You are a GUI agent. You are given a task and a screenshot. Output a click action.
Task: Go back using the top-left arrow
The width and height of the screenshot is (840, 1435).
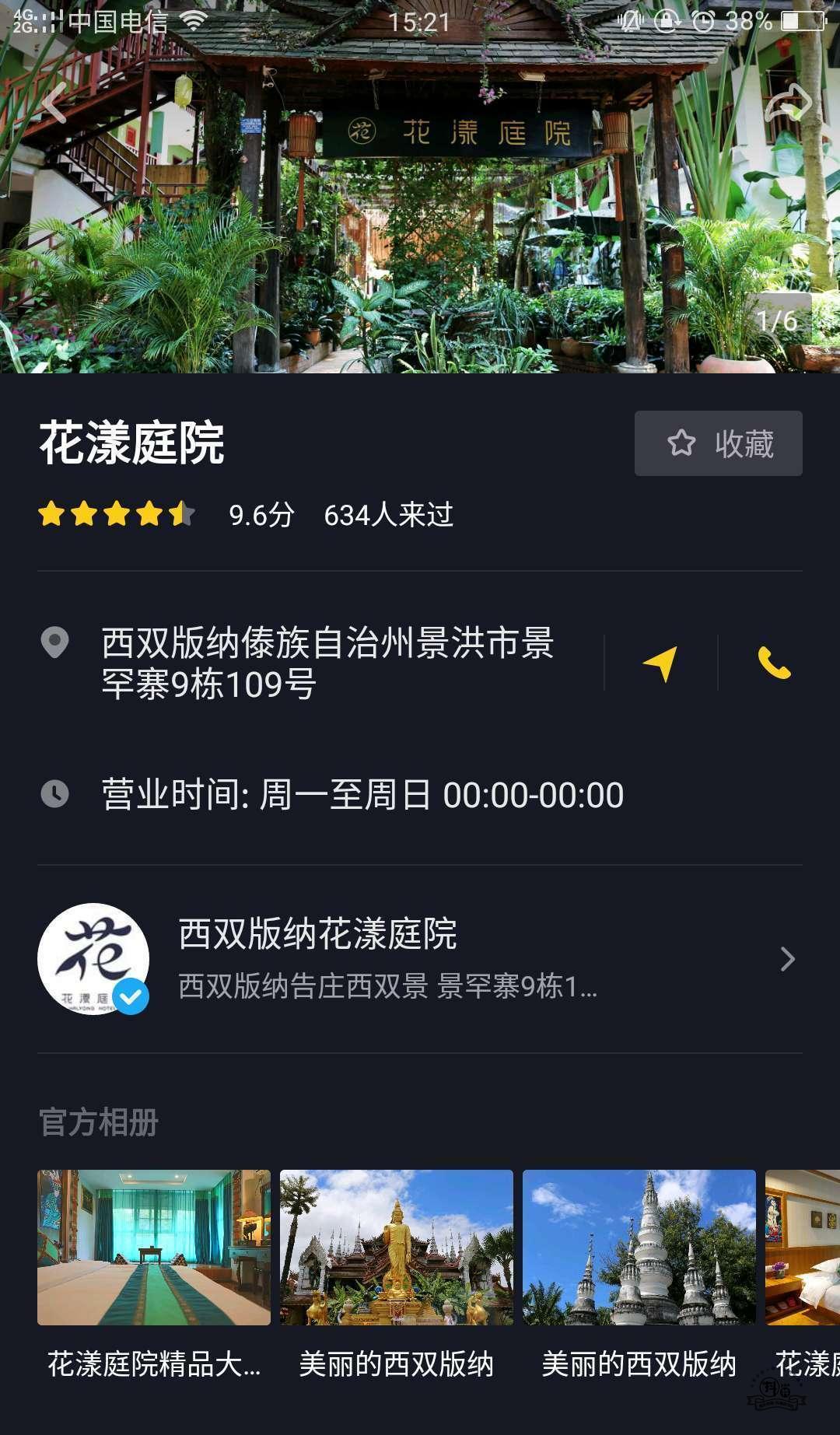[54, 102]
